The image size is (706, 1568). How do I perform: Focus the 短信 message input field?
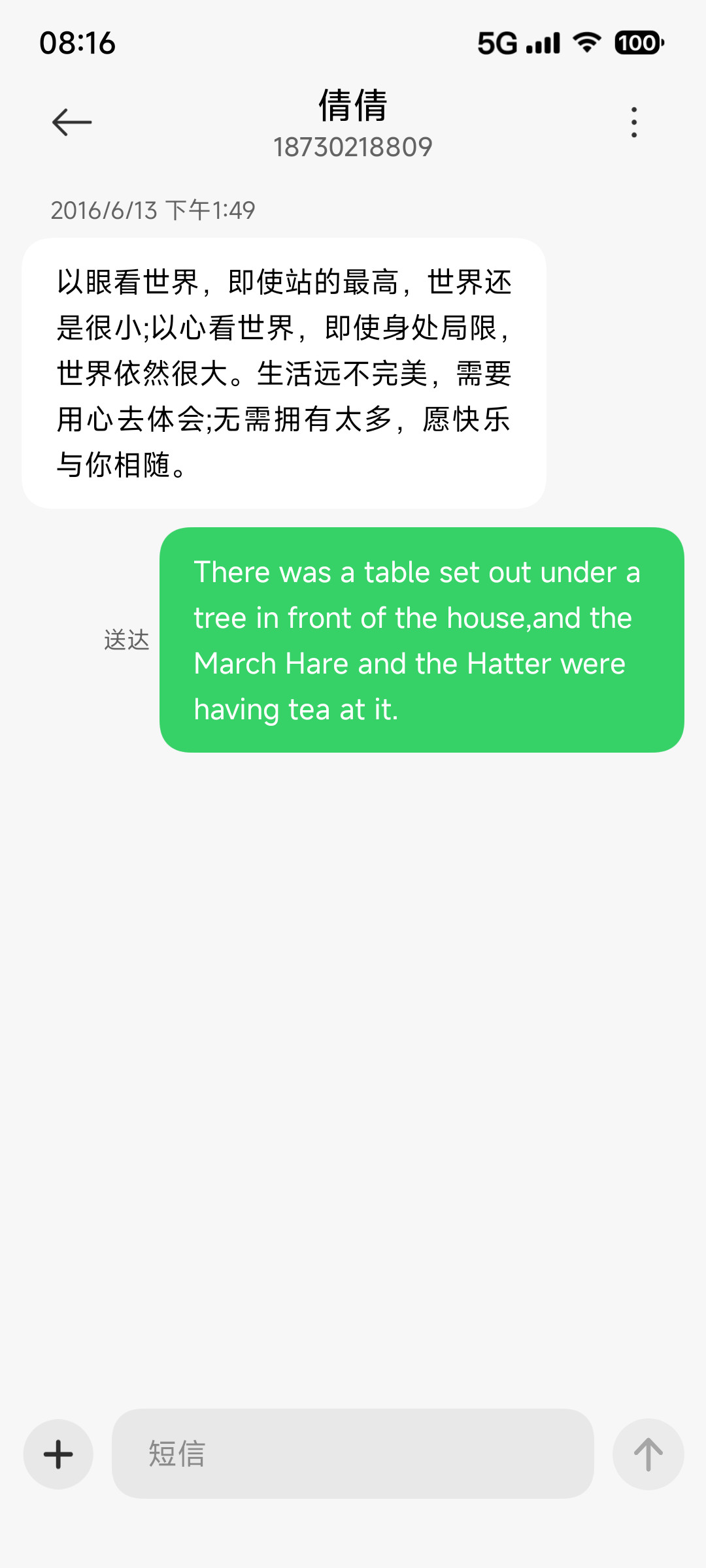tap(353, 1454)
